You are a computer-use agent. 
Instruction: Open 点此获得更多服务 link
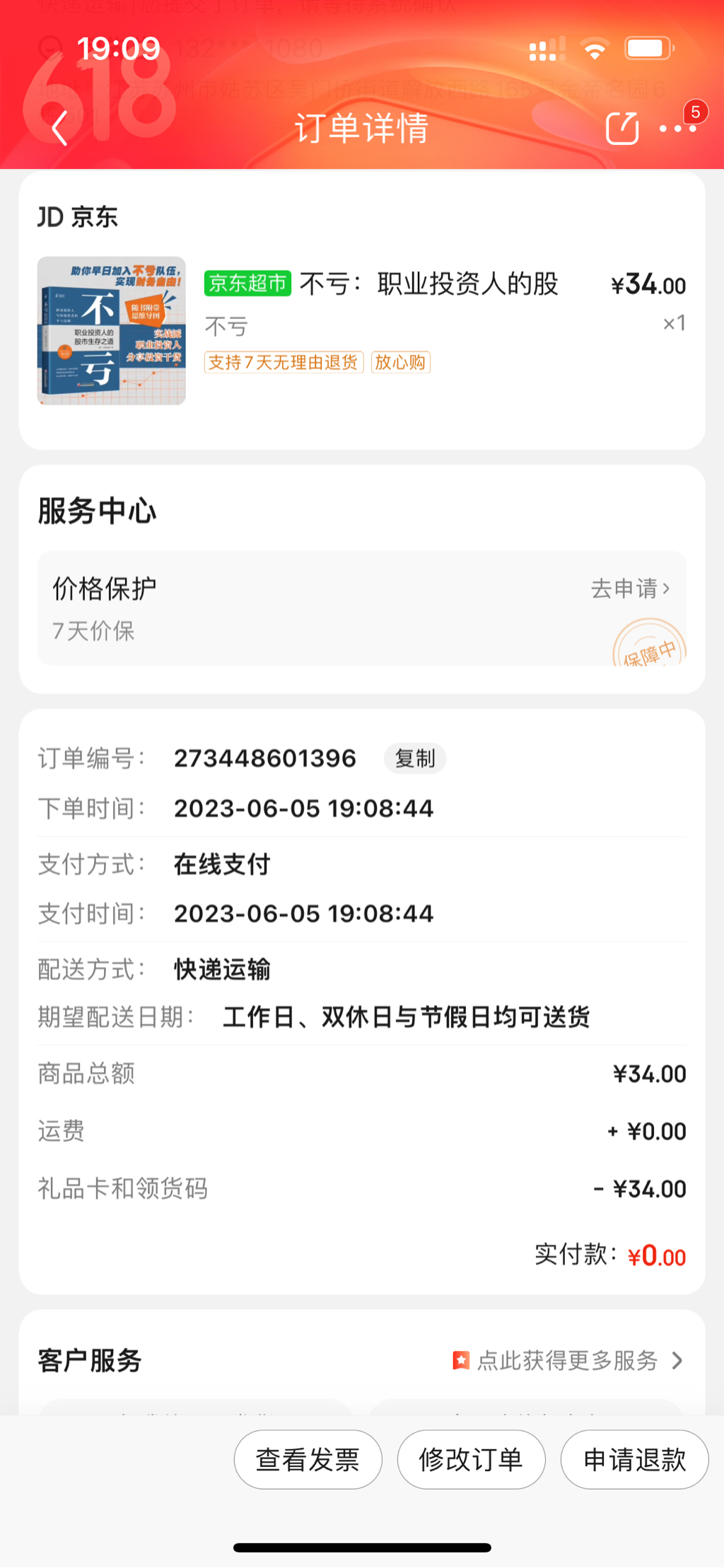pyautogui.click(x=568, y=1360)
